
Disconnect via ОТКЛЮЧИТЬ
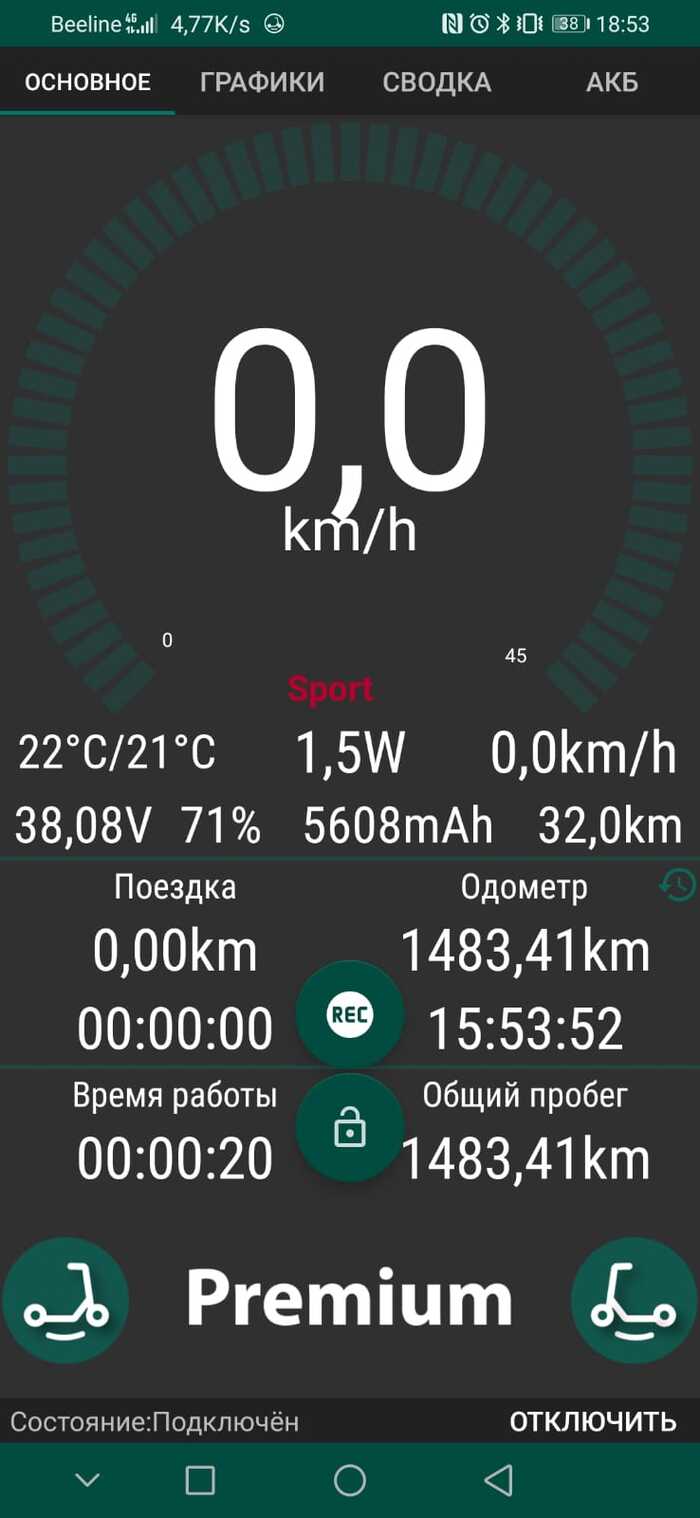click(592, 1421)
